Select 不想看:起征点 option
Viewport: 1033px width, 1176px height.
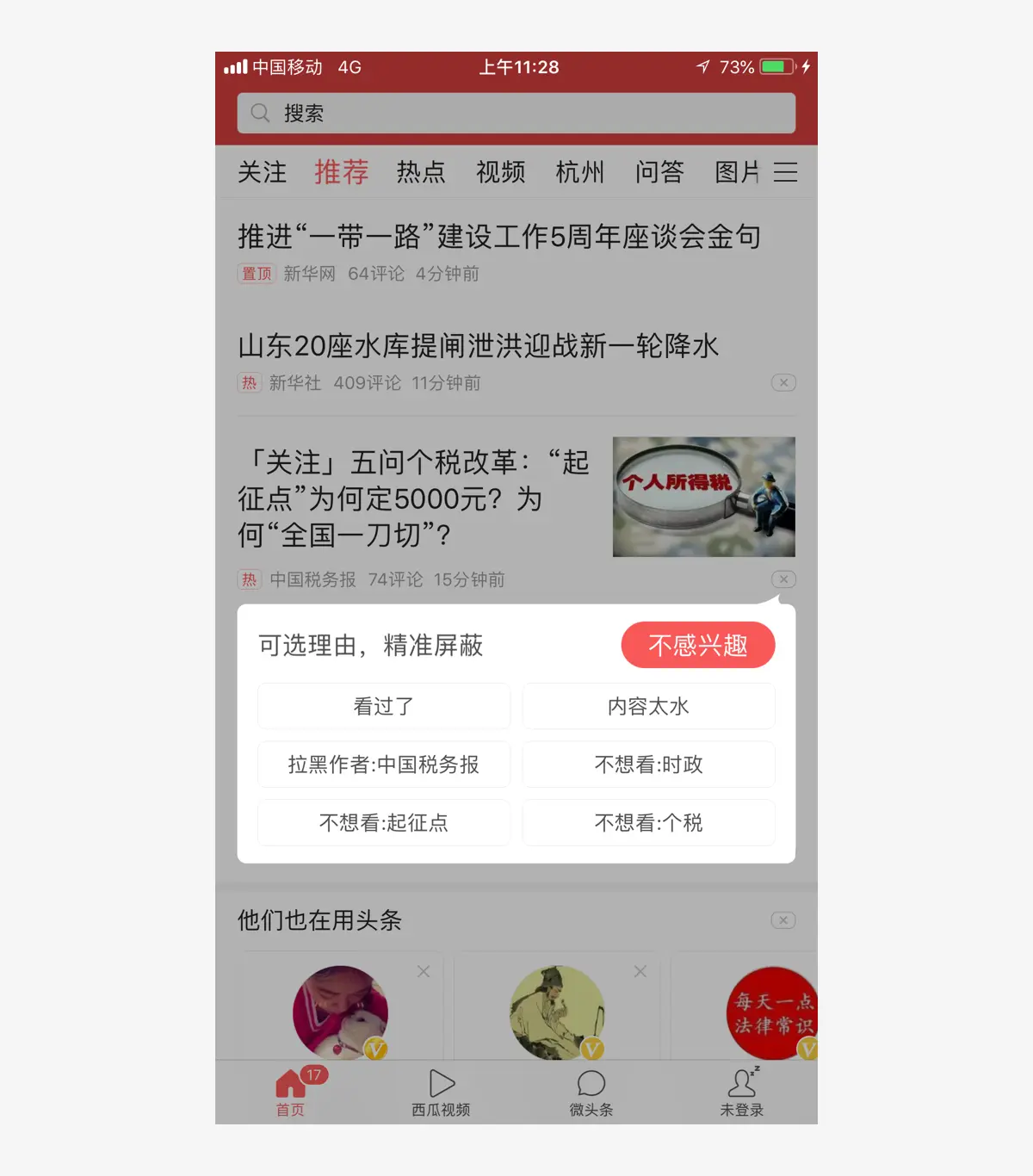tap(384, 822)
